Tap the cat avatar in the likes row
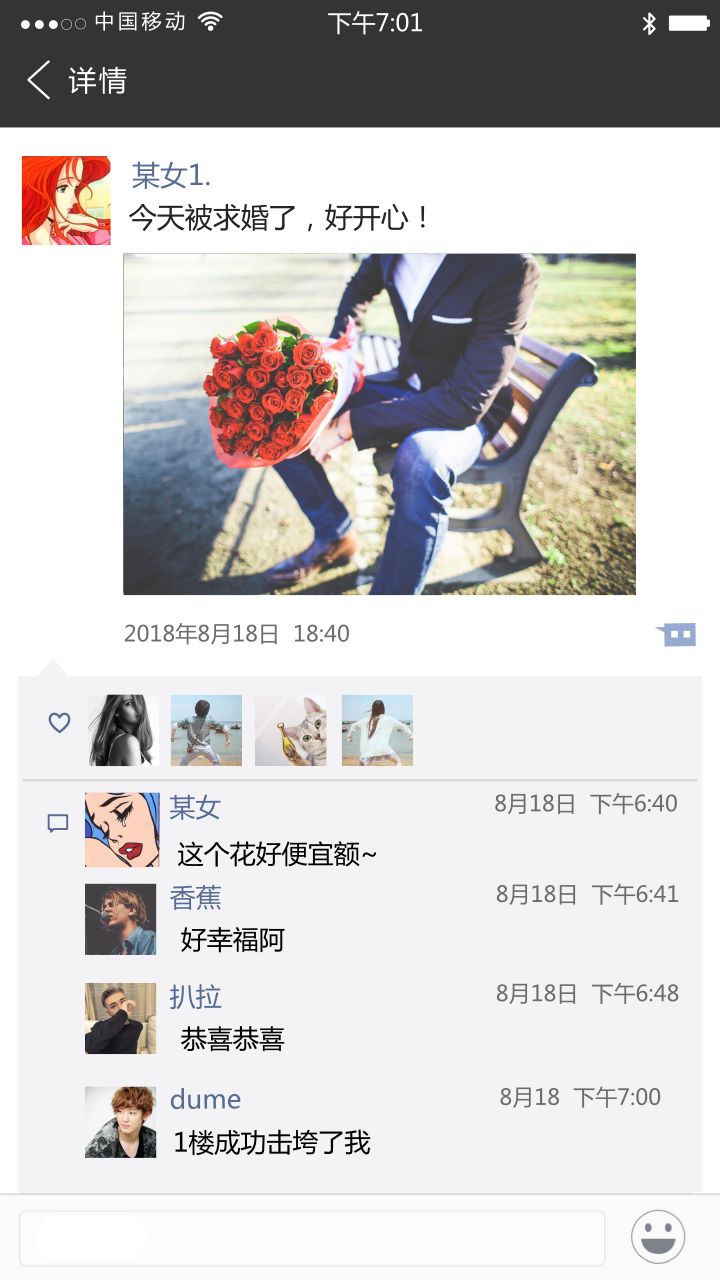Image resolution: width=720 pixels, height=1280 pixels. 291,729
